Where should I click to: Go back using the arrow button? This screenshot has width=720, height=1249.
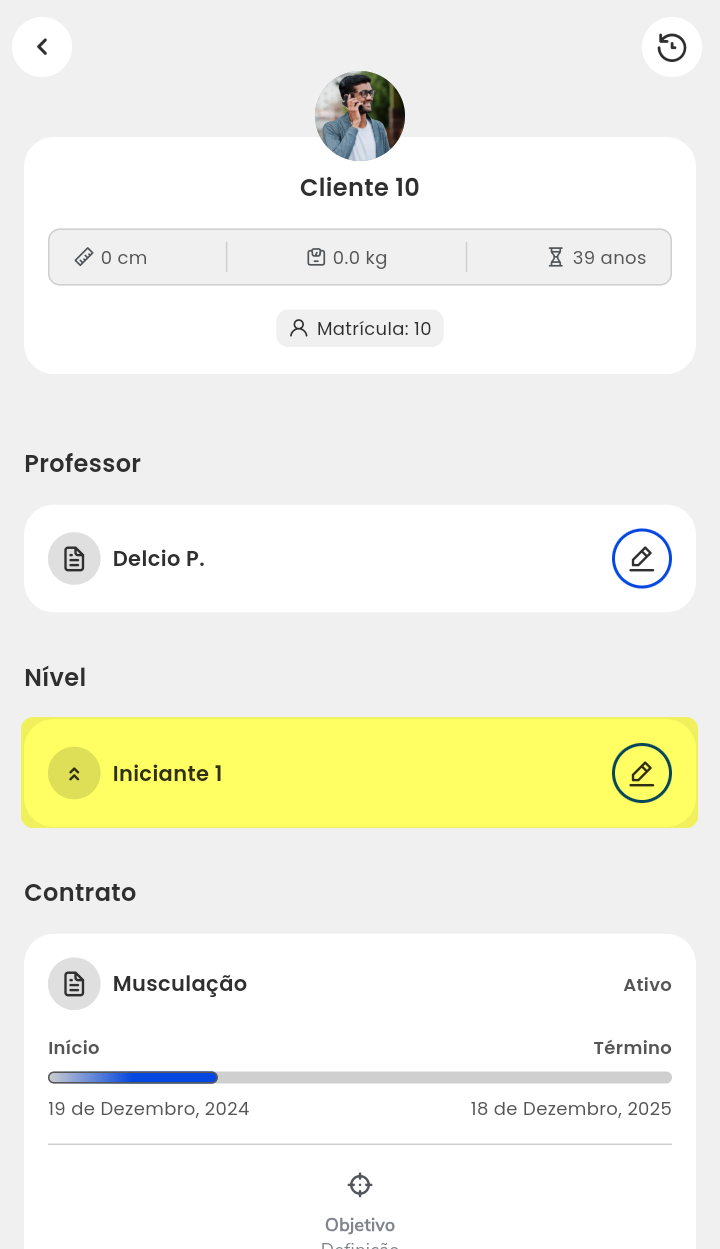coord(42,47)
